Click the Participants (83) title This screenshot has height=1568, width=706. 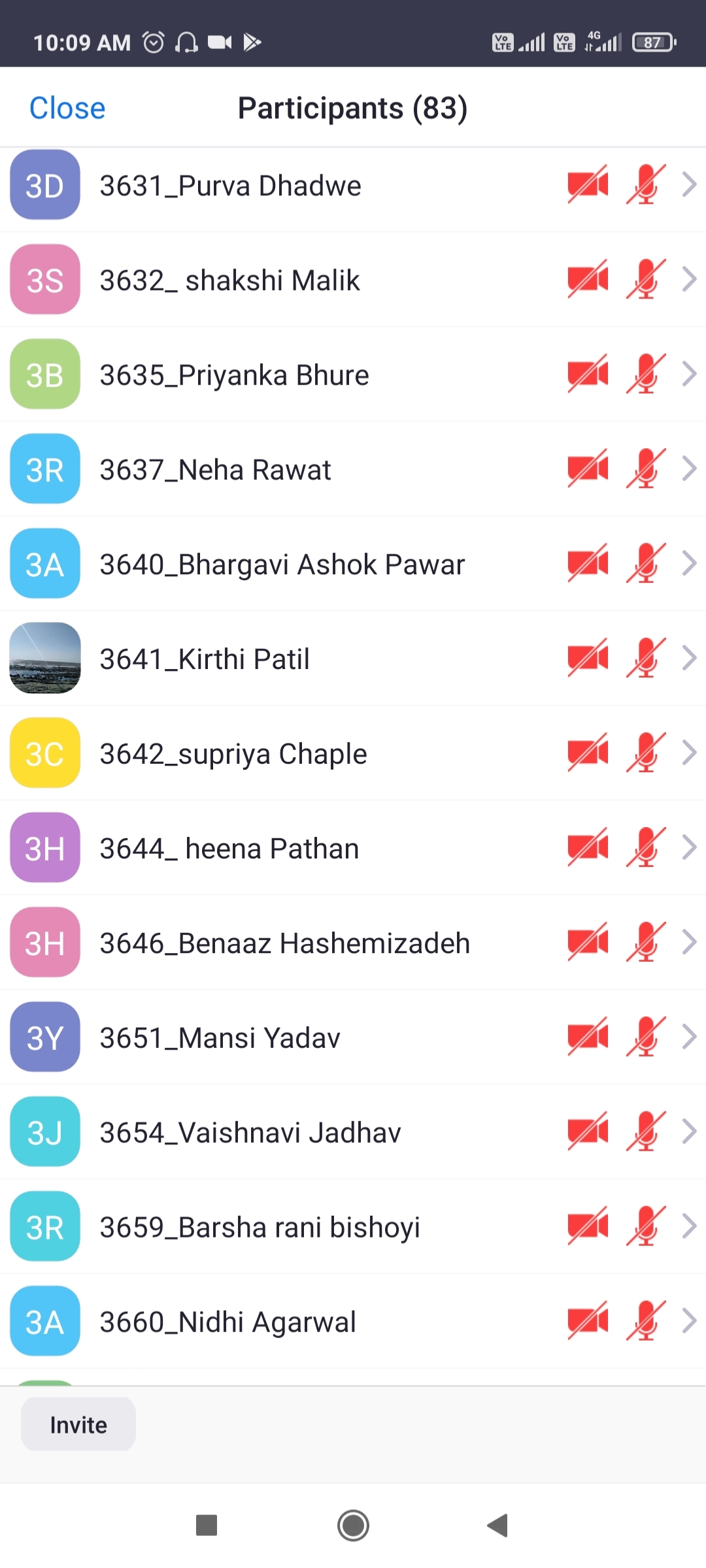[352, 107]
